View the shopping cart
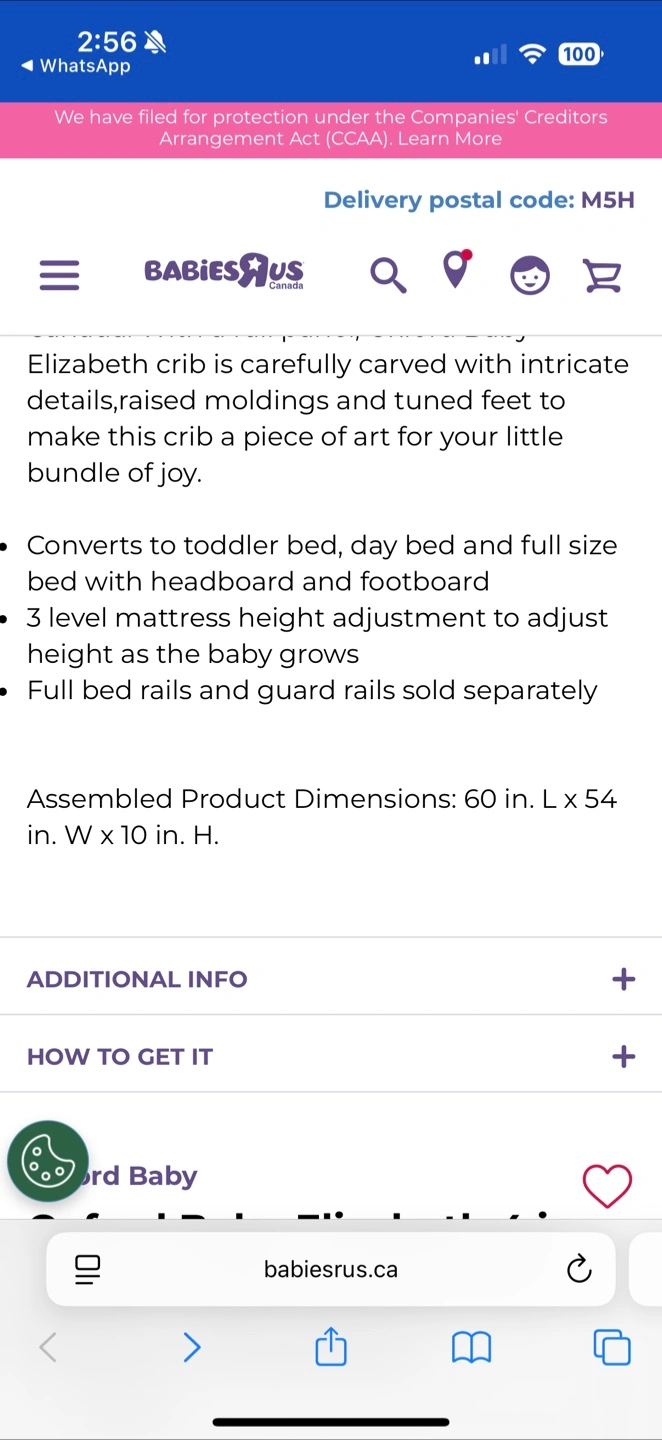Image resolution: width=662 pixels, height=1440 pixels. (x=602, y=275)
